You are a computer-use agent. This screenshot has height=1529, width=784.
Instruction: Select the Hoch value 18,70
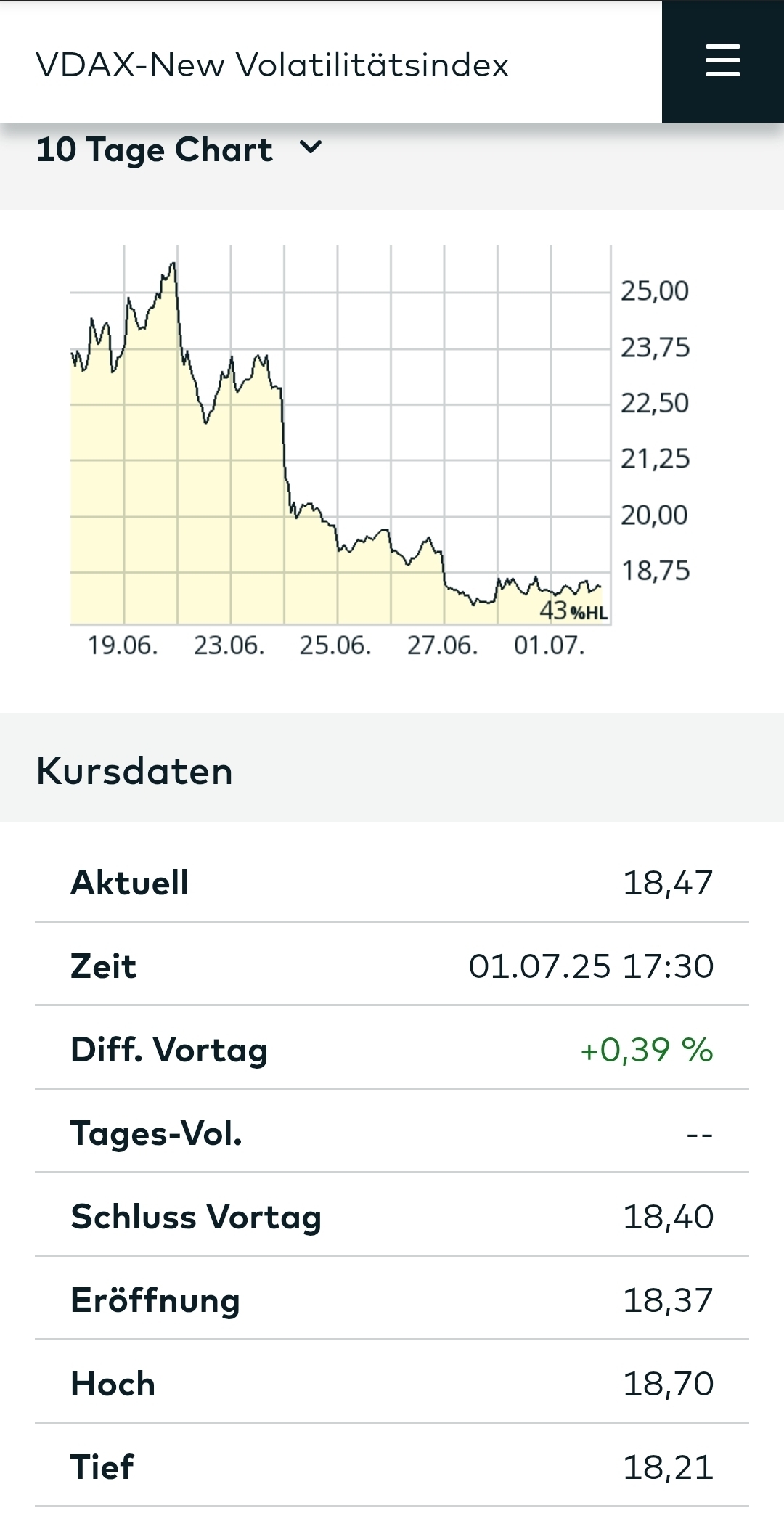tap(668, 1383)
